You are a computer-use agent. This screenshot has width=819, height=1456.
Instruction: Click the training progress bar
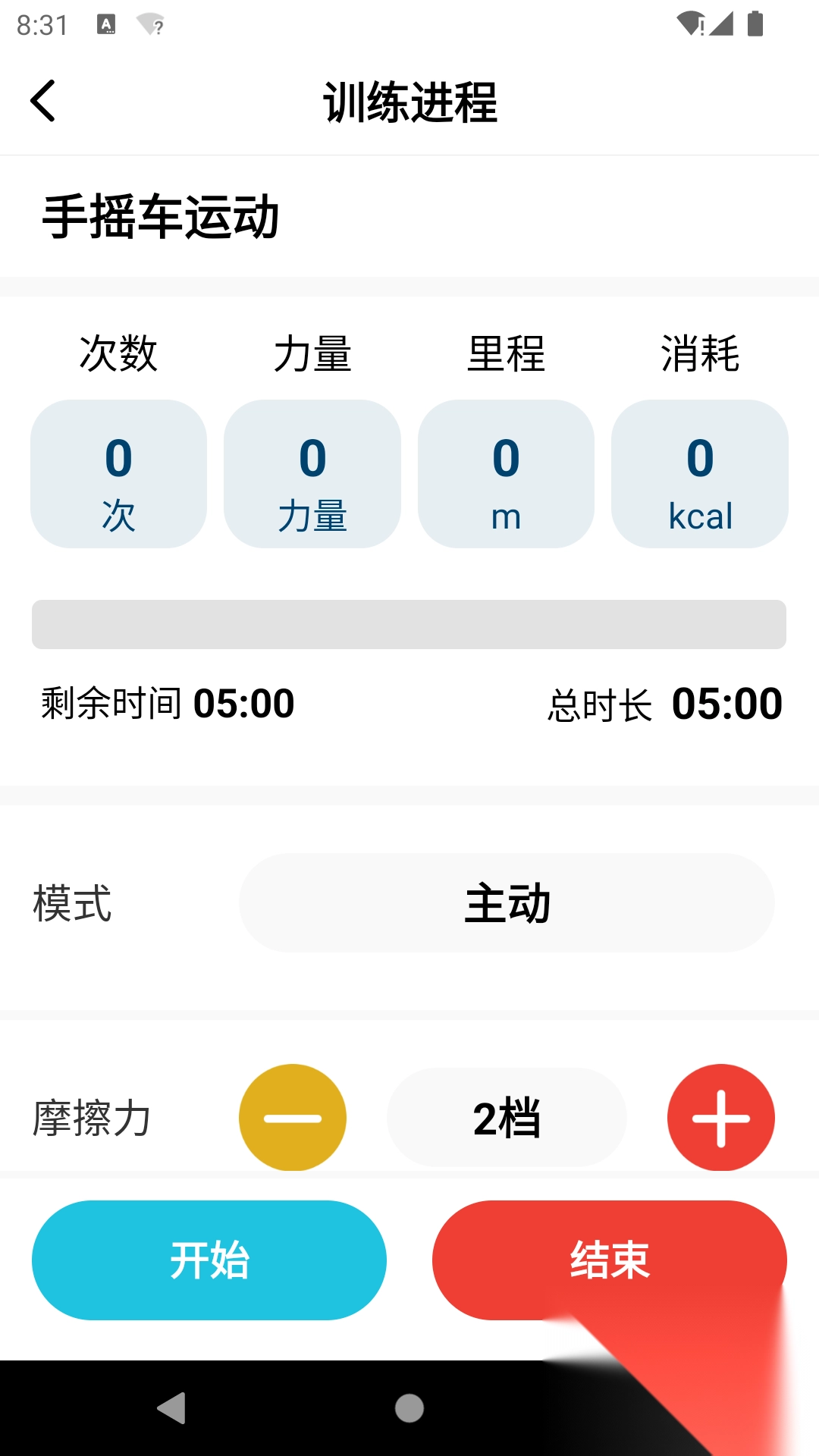(x=409, y=623)
